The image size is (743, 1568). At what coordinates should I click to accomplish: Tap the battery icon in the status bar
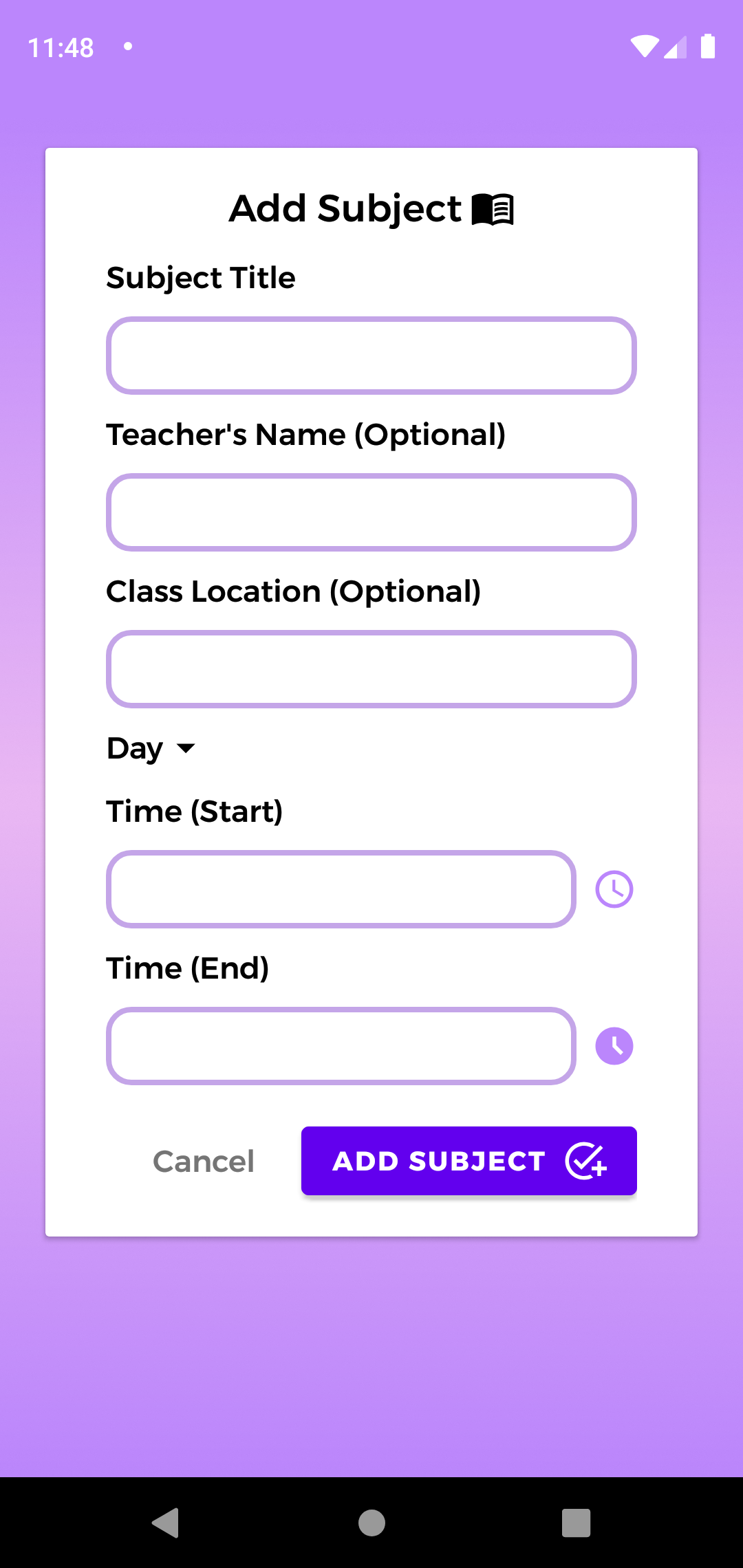(708, 46)
